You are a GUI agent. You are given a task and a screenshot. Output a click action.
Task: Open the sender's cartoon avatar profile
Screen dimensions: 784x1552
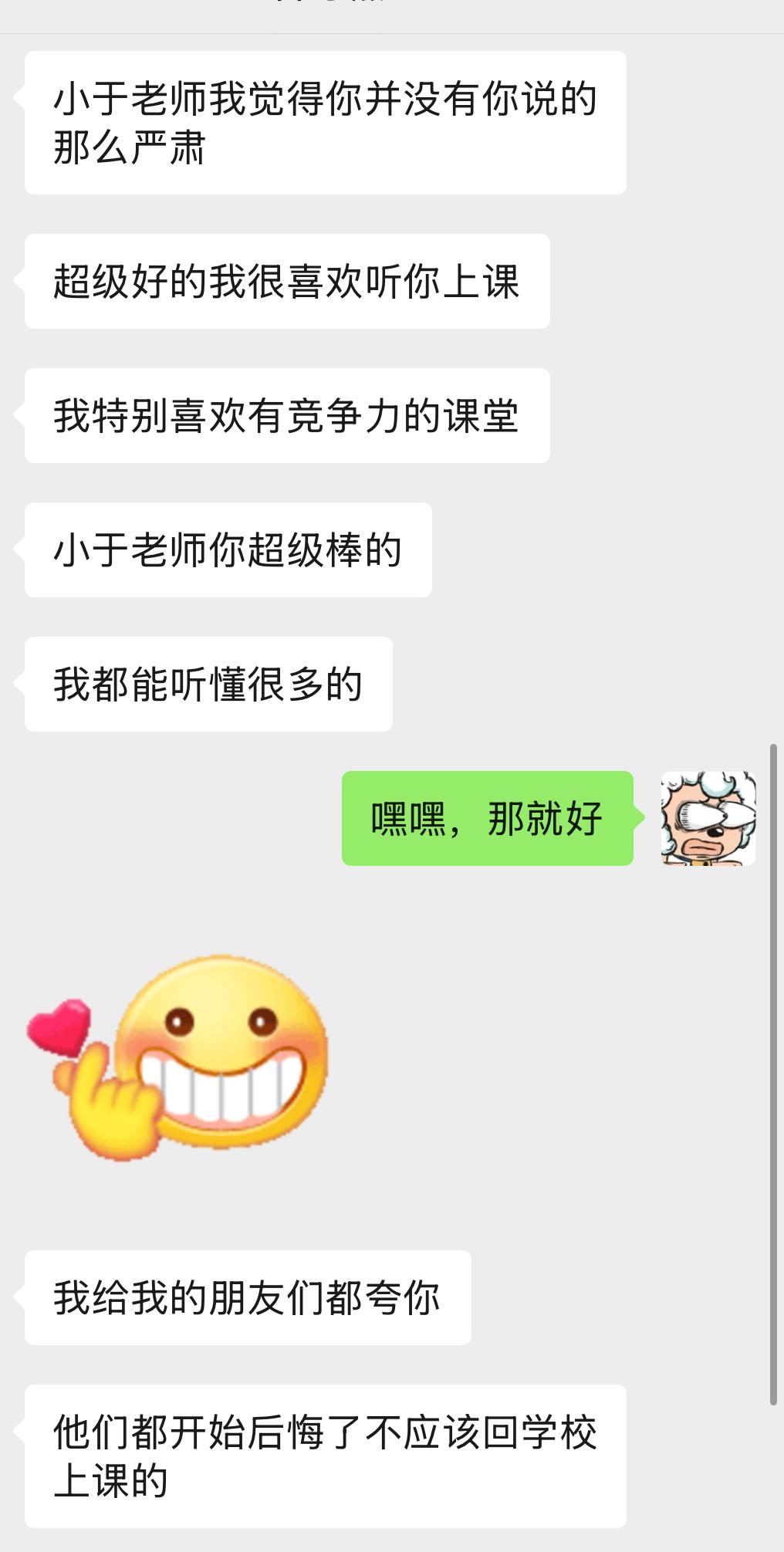click(x=708, y=818)
